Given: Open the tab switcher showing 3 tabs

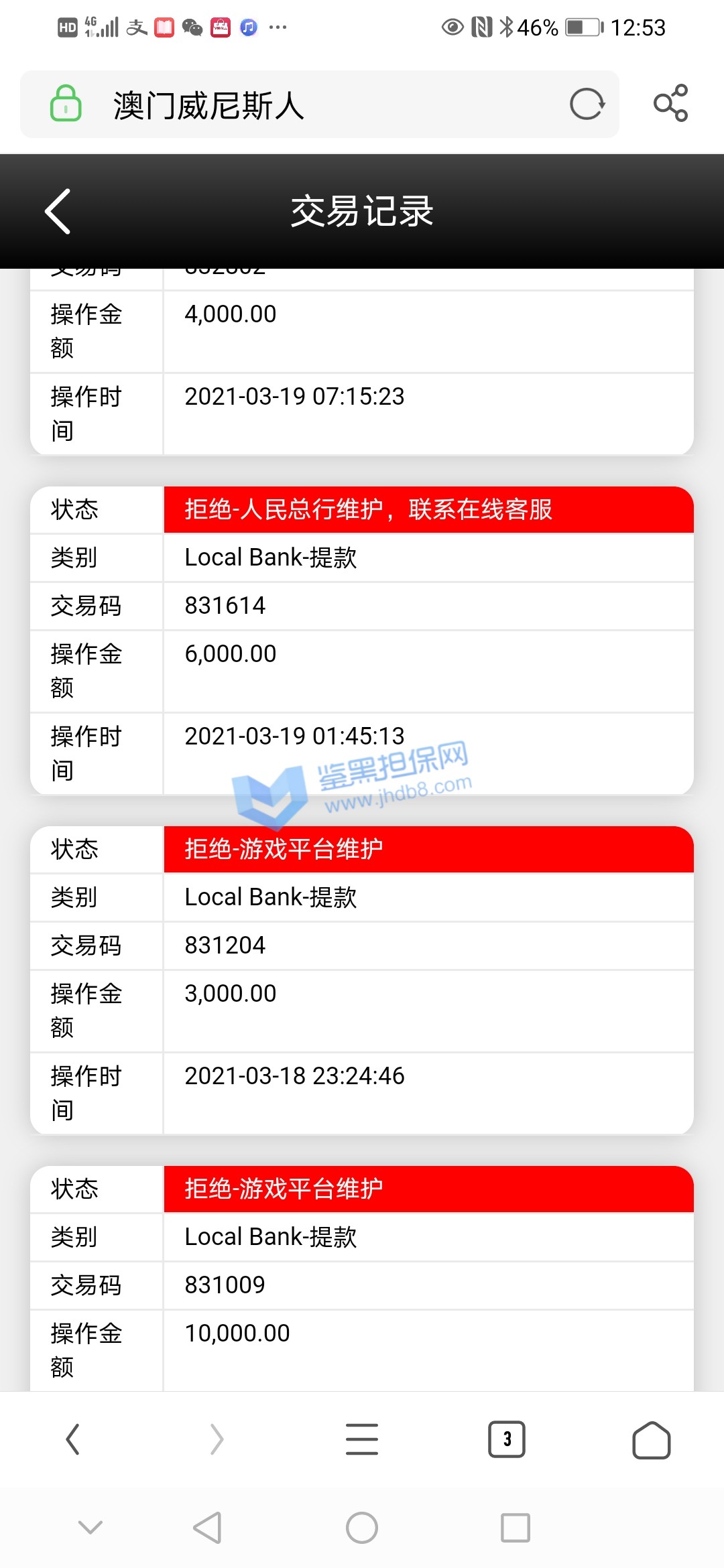Looking at the screenshot, I should [507, 1439].
